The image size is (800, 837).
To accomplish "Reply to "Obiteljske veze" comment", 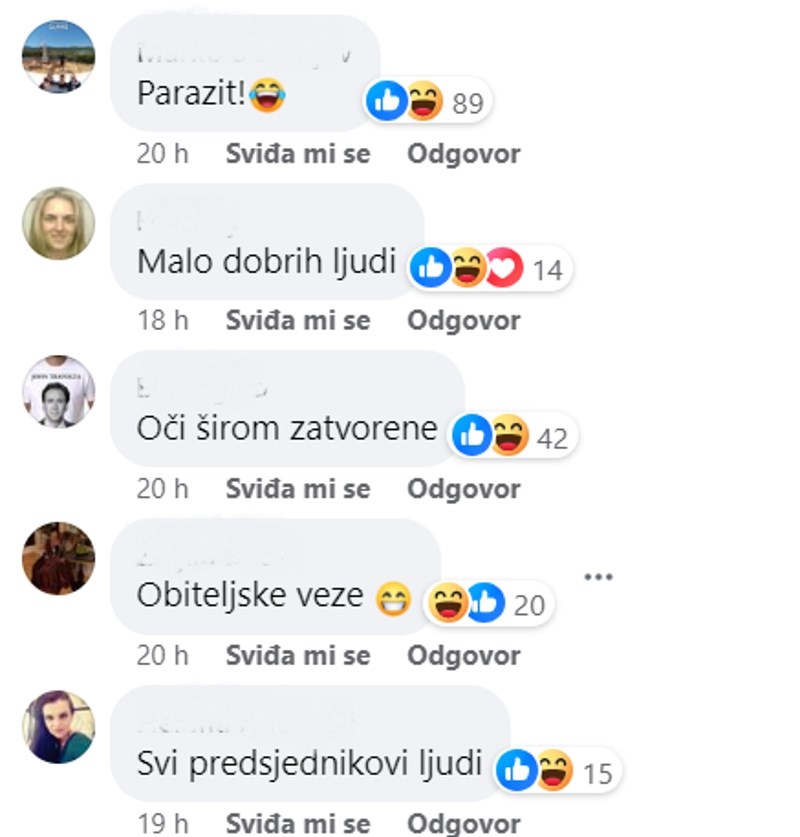I will click(x=464, y=656).
